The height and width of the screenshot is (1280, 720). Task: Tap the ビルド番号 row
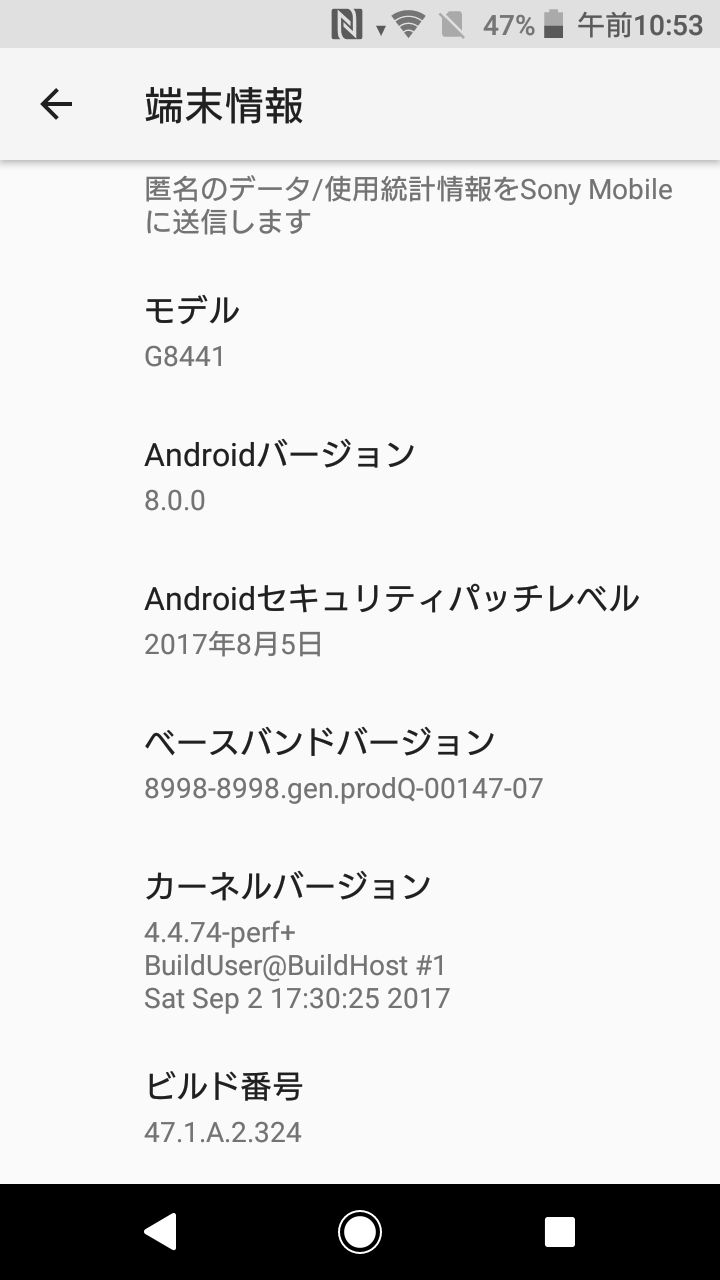tap(360, 1107)
